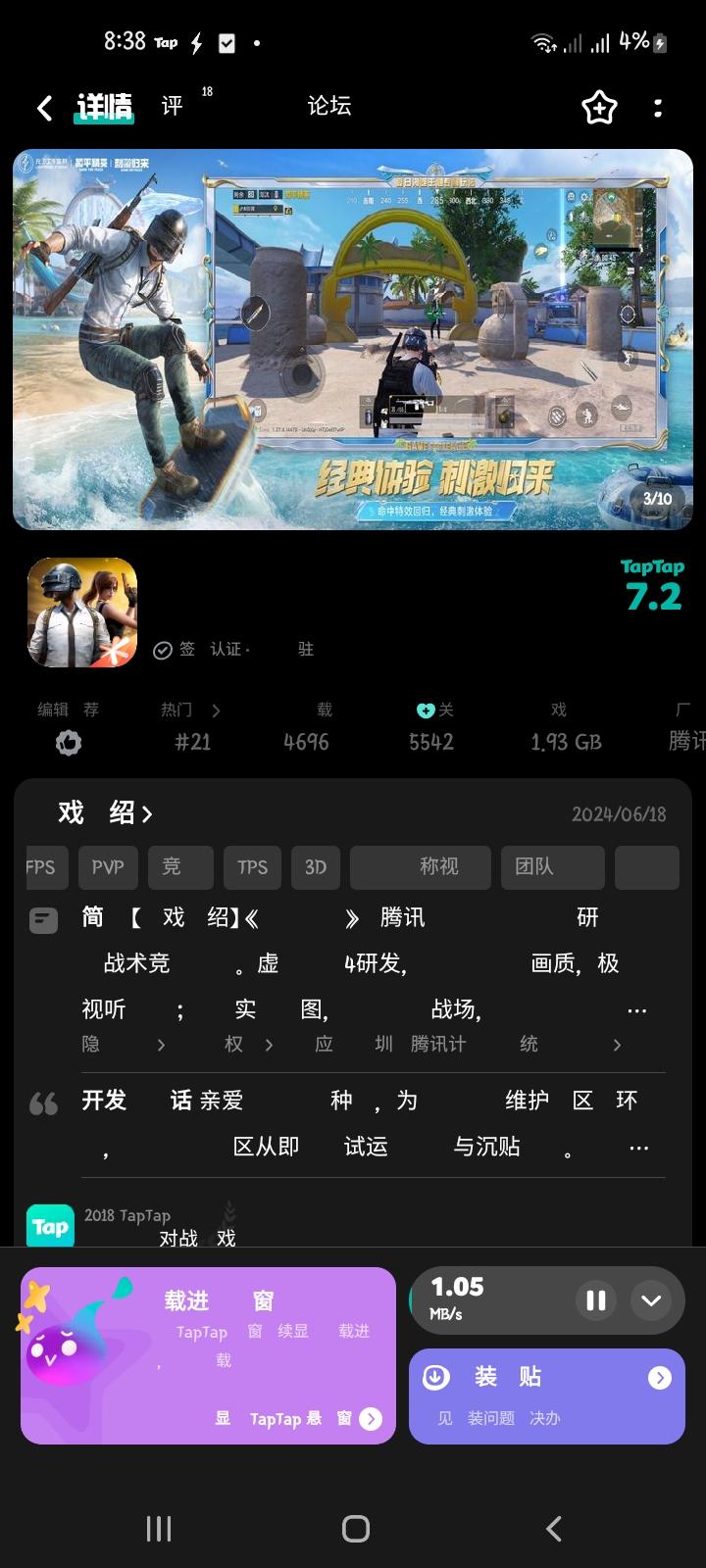Expand the developer's note text
The width and height of the screenshot is (706, 1568).
click(x=638, y=1147)
